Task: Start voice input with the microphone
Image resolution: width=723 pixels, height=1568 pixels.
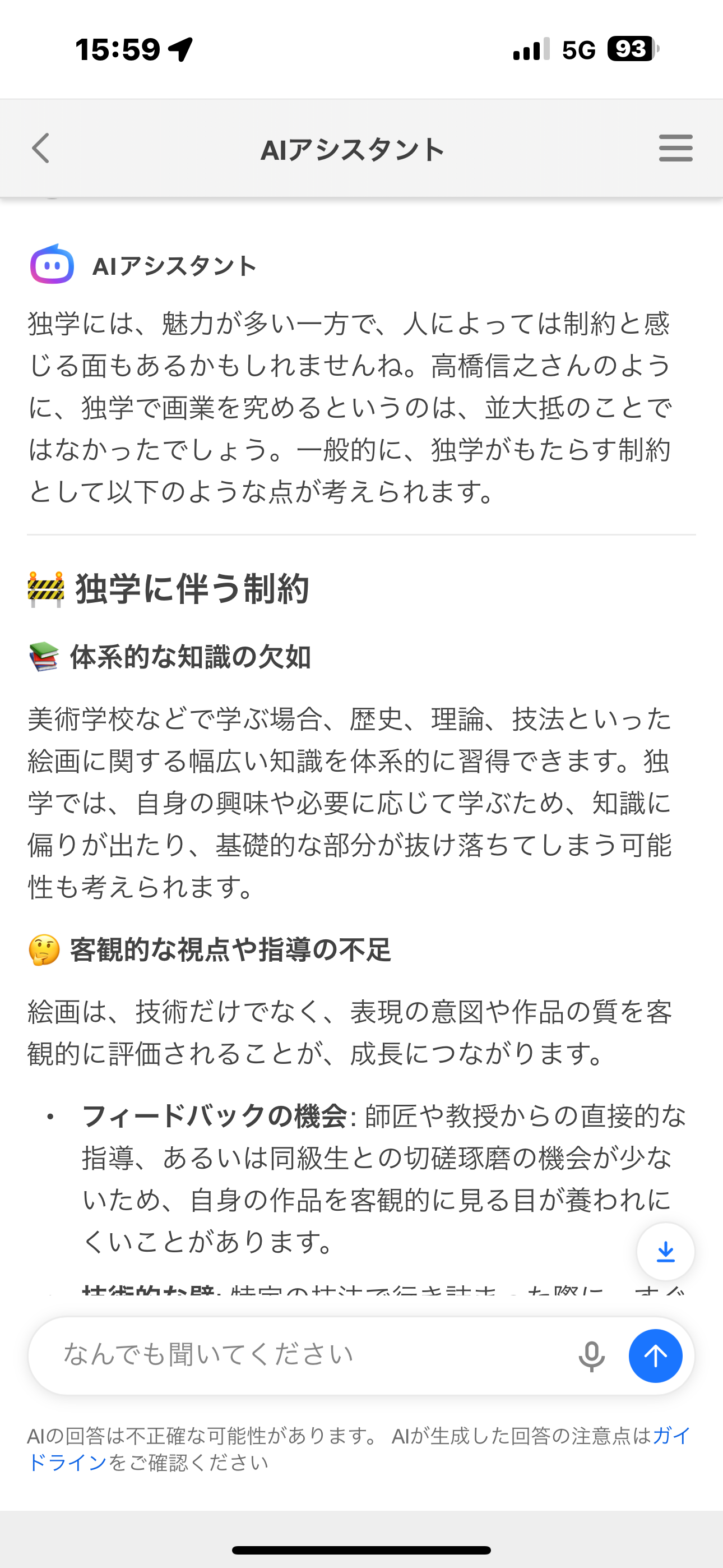Action: (x=591, y=1356)
